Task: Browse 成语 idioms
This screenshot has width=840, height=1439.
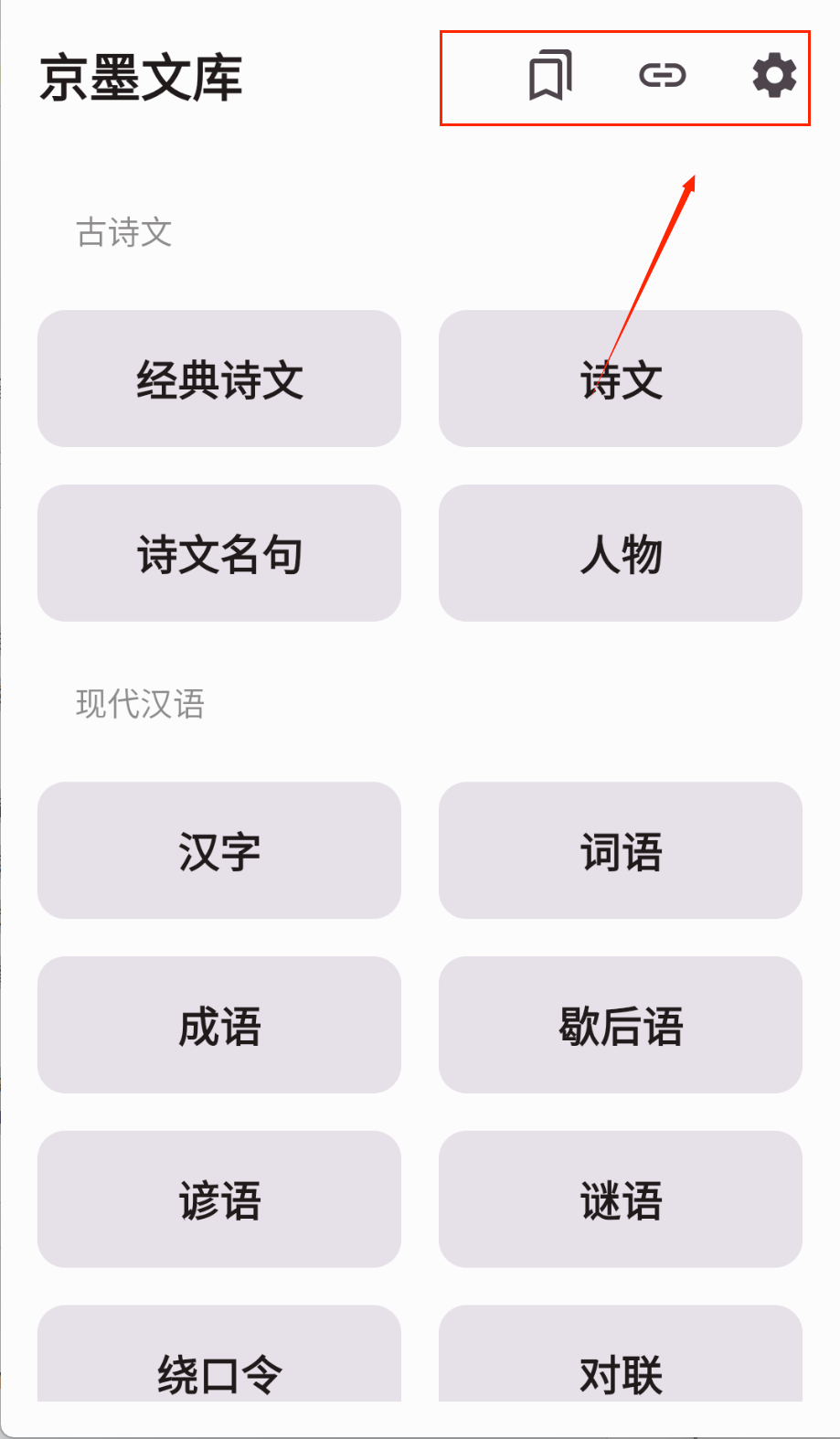Action: (219, 1025)
